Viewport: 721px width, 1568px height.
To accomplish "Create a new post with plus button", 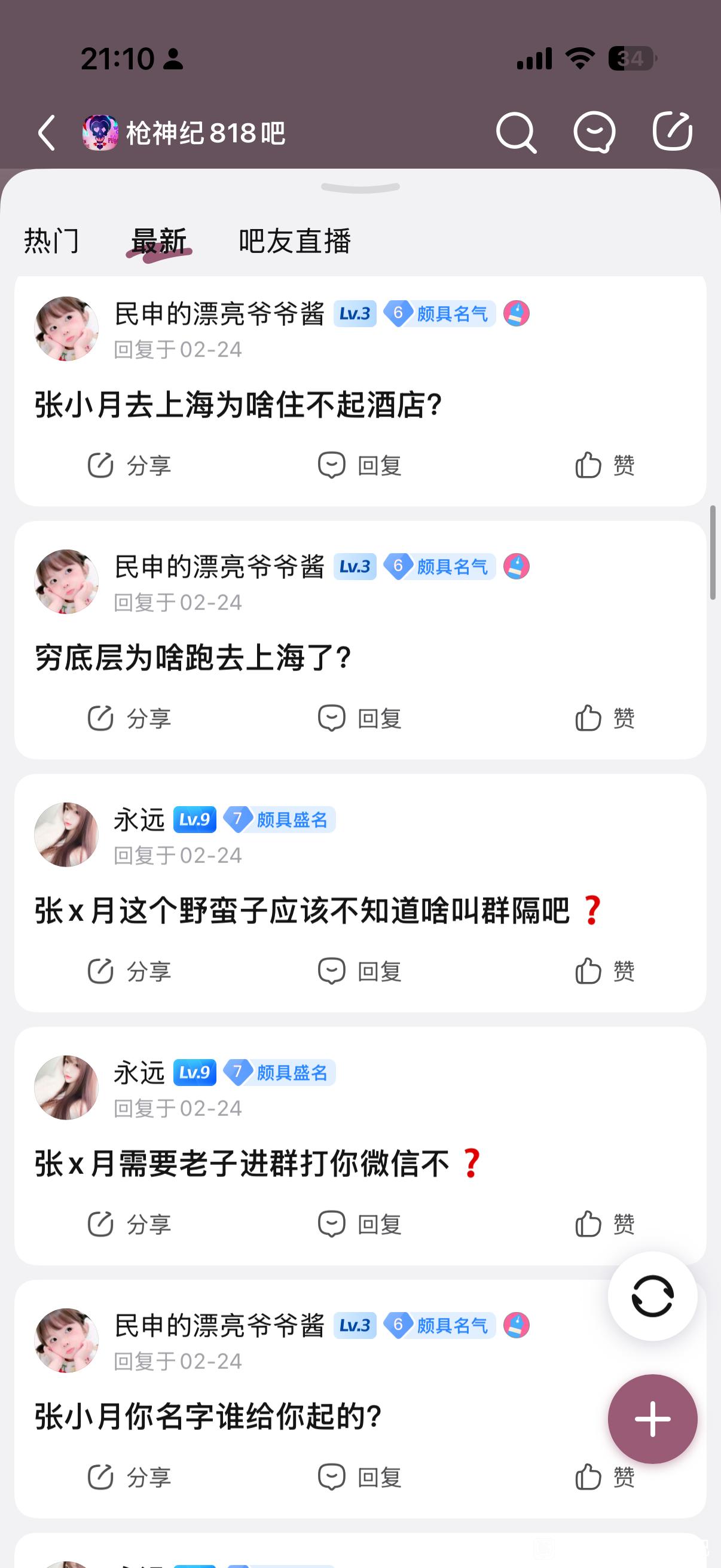I will [652, 1419].
